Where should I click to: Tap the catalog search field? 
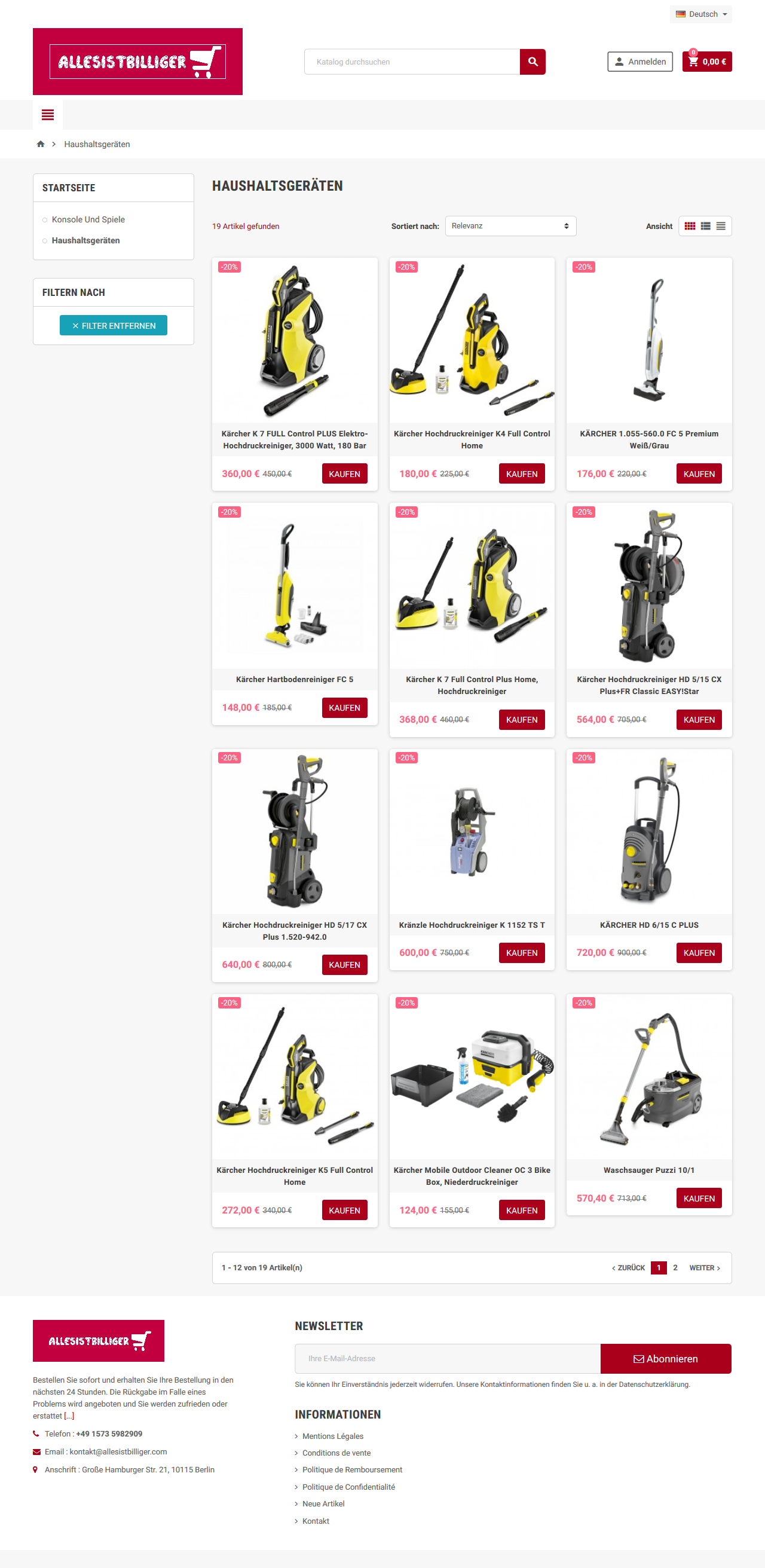(412, 62)
